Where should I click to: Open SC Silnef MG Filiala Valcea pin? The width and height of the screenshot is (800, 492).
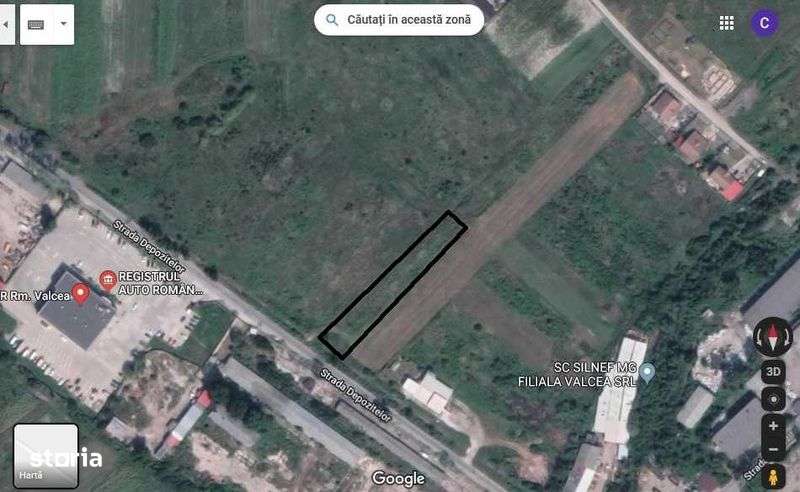647,373
